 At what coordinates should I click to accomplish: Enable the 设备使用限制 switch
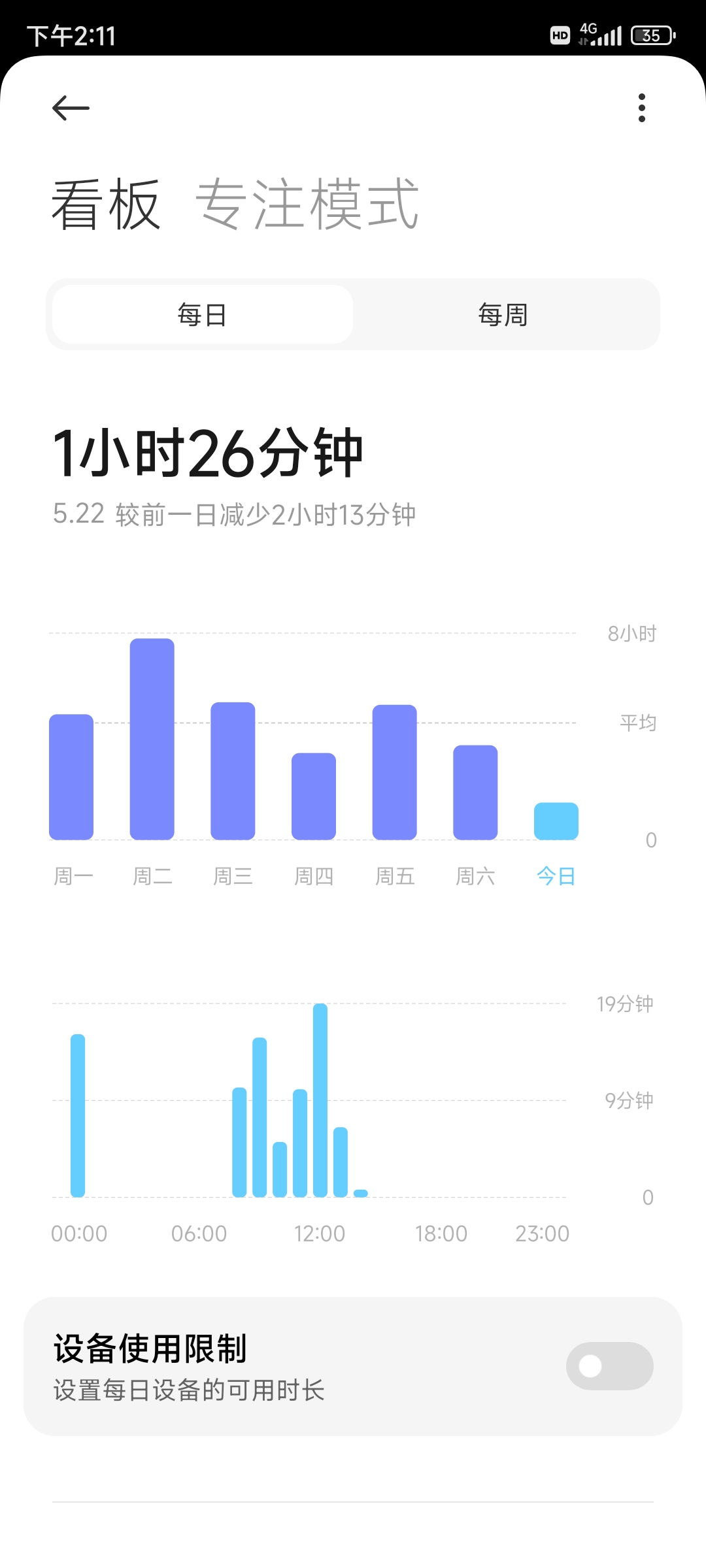pos(609,1365)
